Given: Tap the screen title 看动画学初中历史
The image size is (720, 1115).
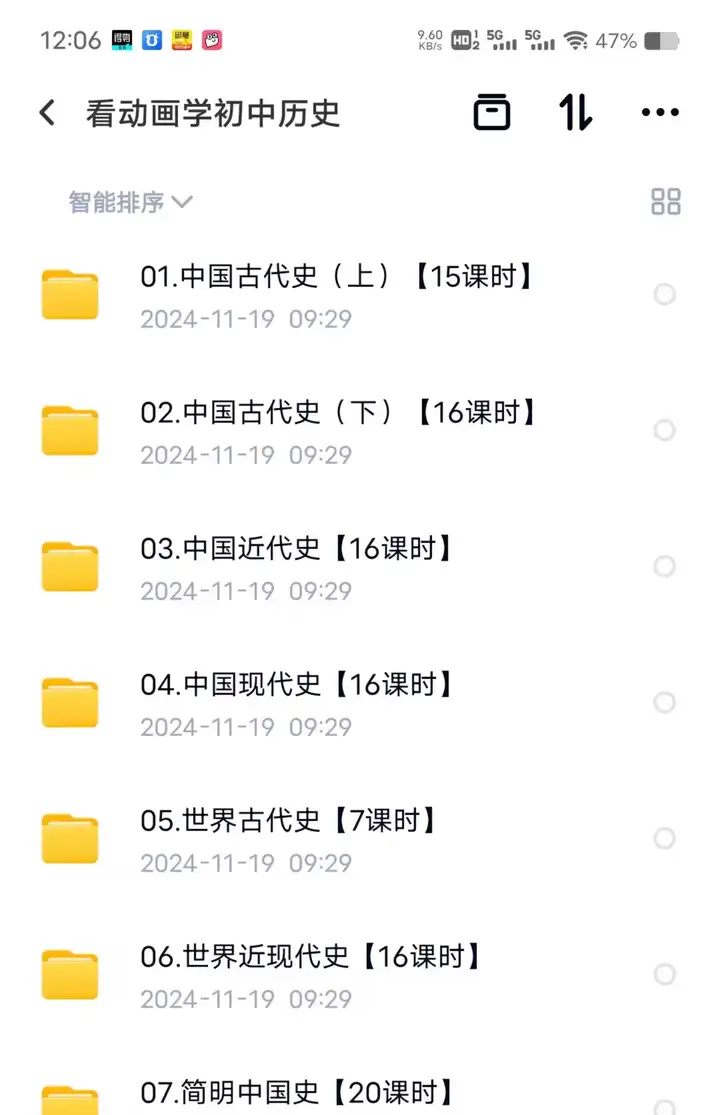Looking at the screenshot, I should [x=213, y=113].
